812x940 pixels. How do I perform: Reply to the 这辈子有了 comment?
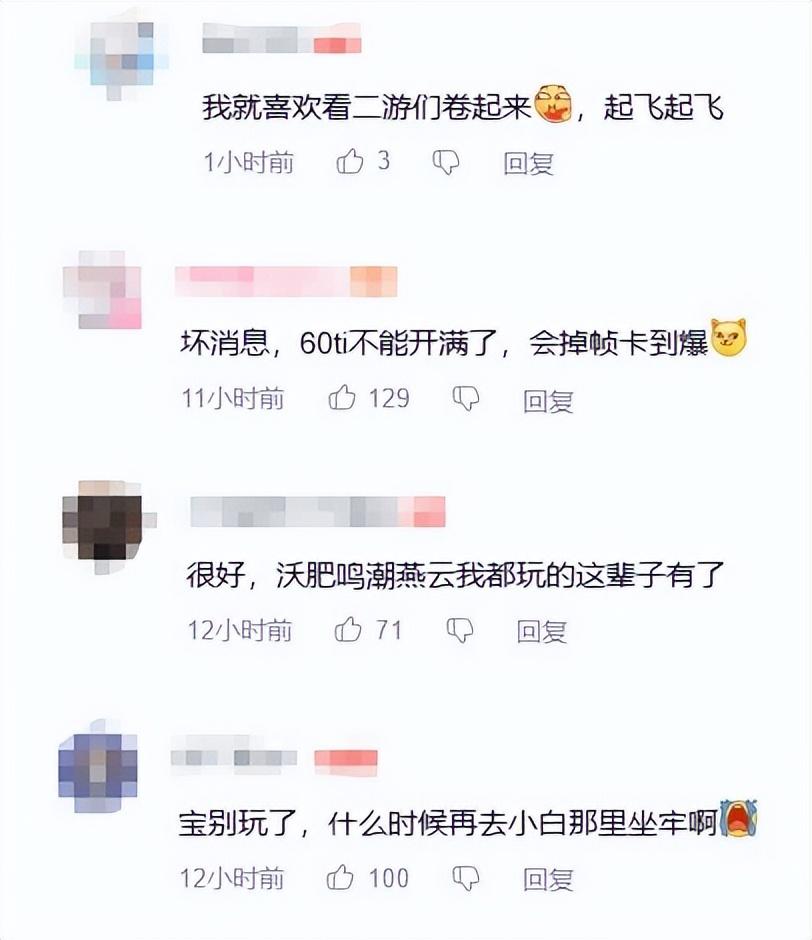tap(541, 631)
